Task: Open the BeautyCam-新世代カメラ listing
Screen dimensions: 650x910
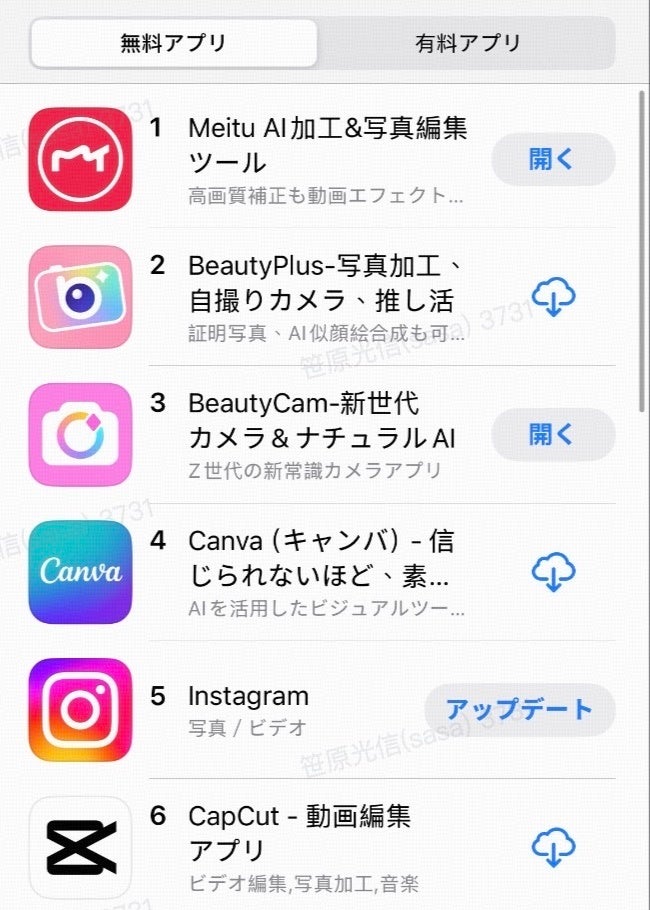Action: point(320,420)
